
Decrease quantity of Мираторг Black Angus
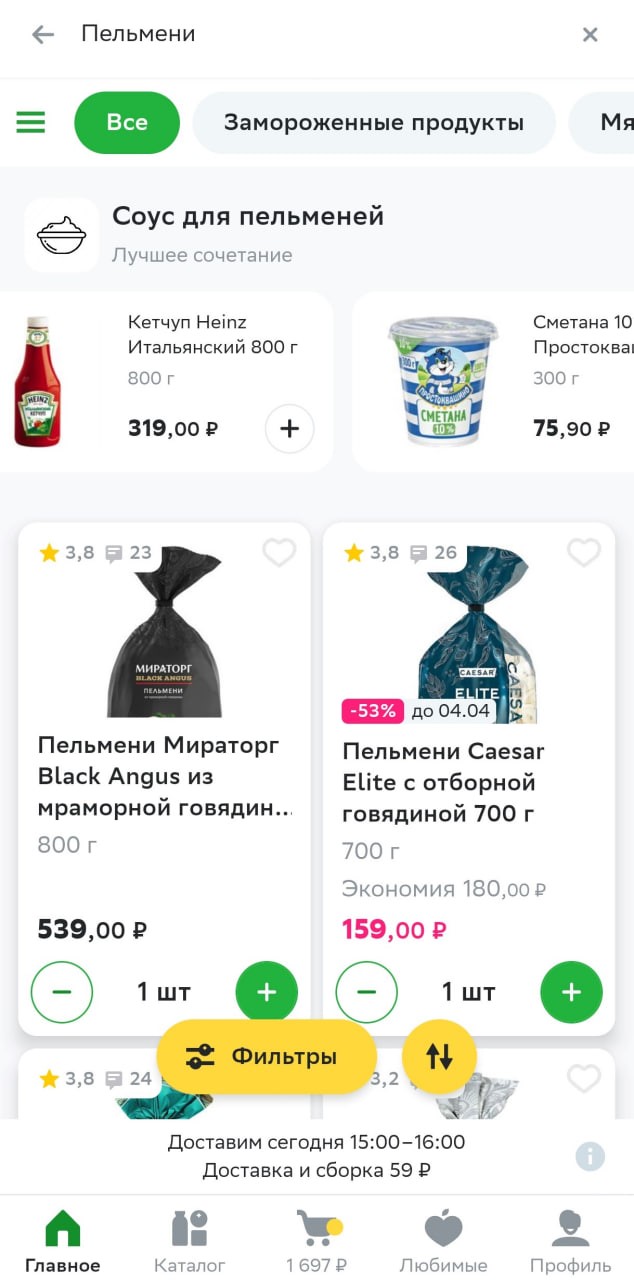(x=62, y=992)
